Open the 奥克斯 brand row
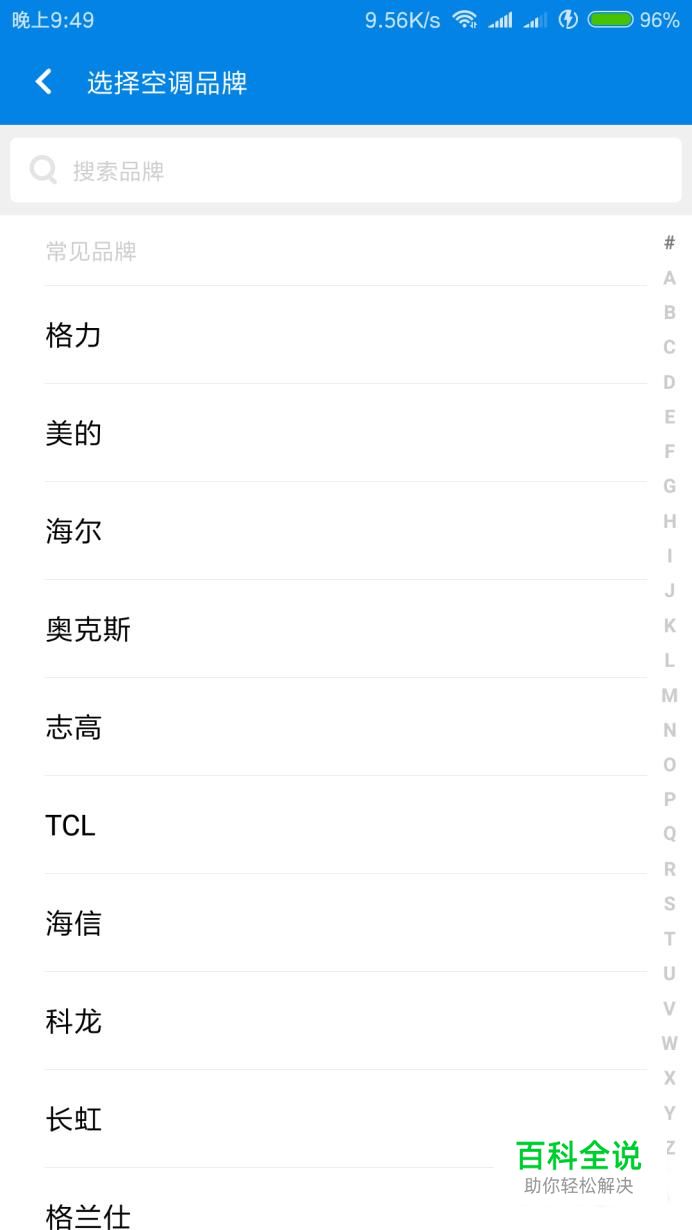 click(346, 629)
